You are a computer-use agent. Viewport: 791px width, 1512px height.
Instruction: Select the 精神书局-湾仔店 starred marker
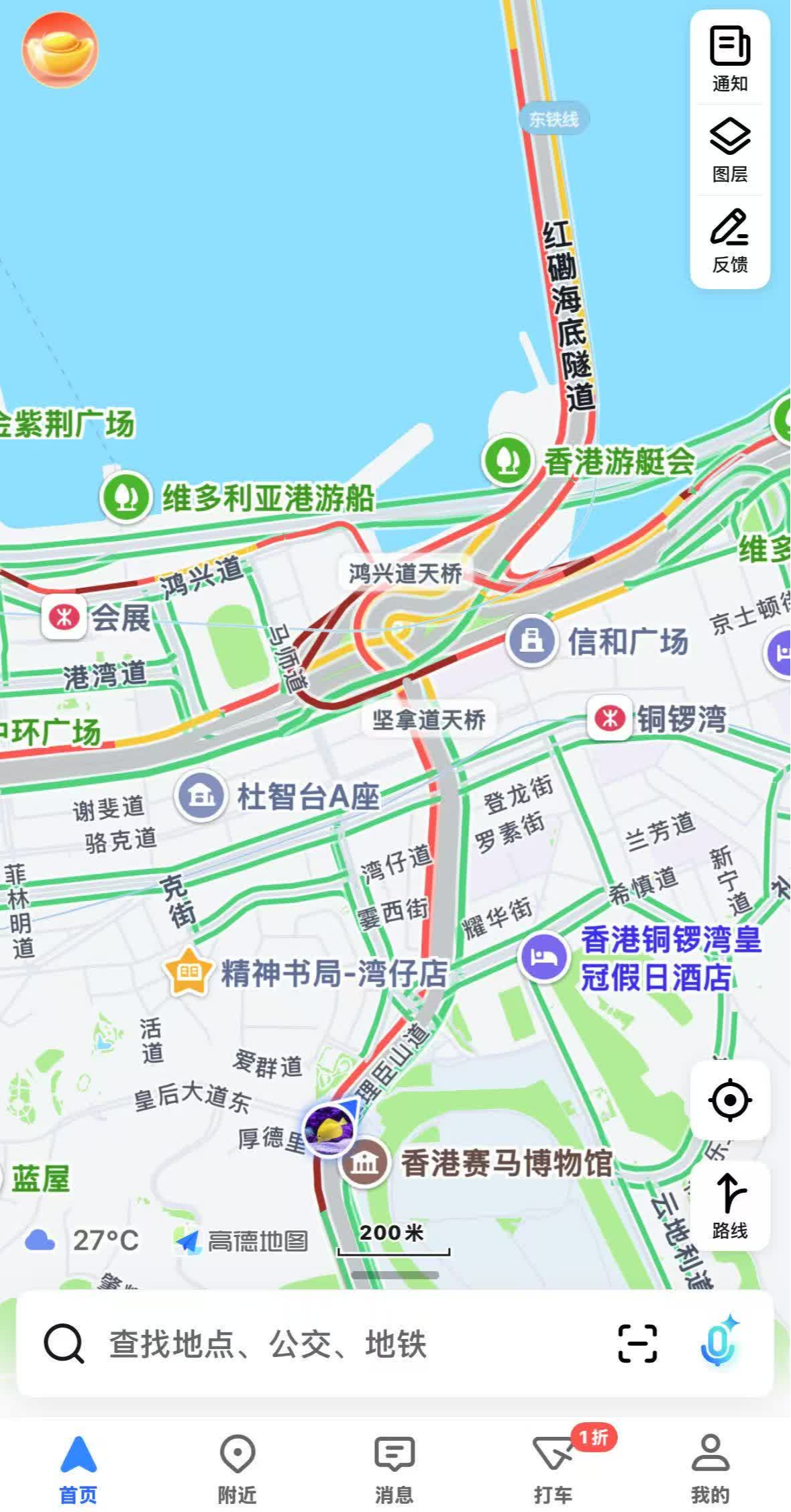(189, 972)
